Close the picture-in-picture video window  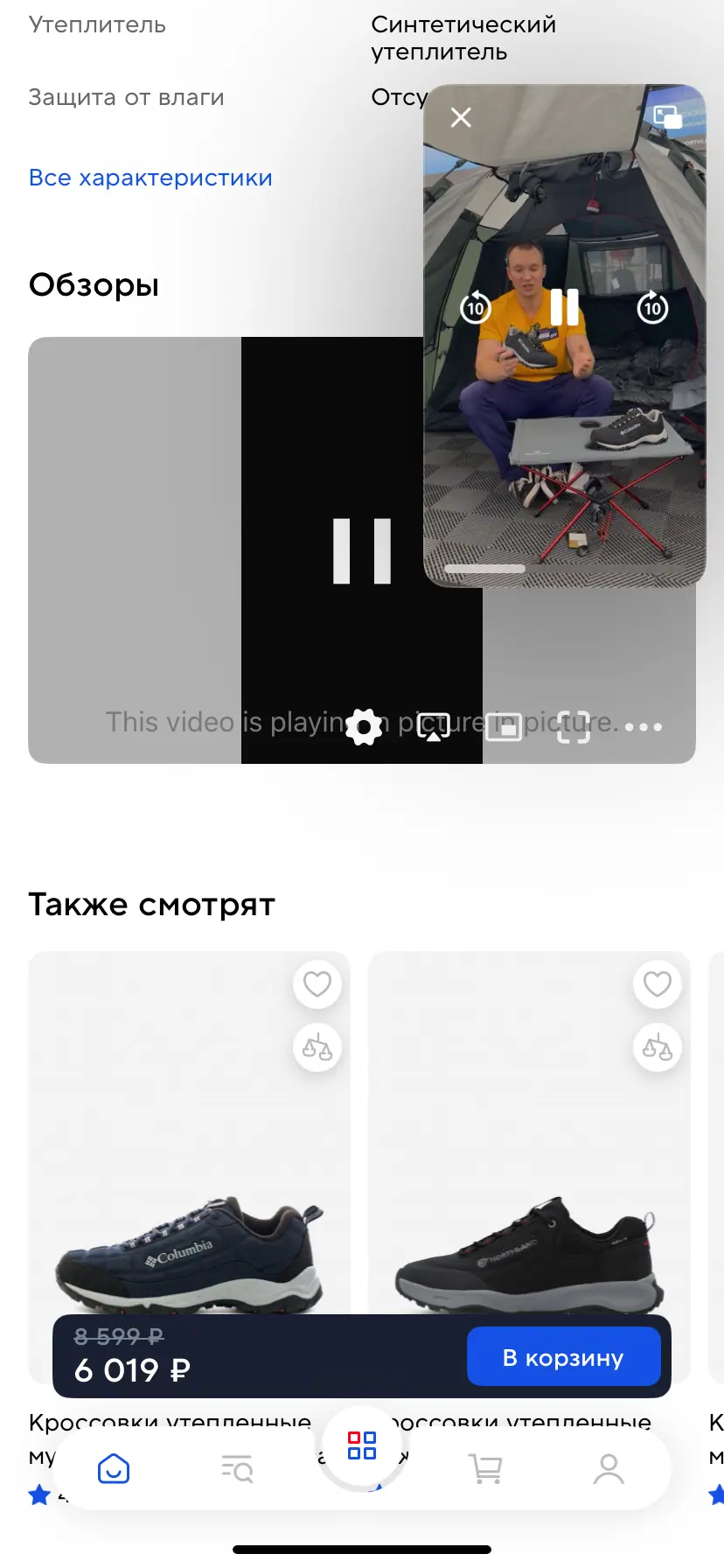(461, 117)
